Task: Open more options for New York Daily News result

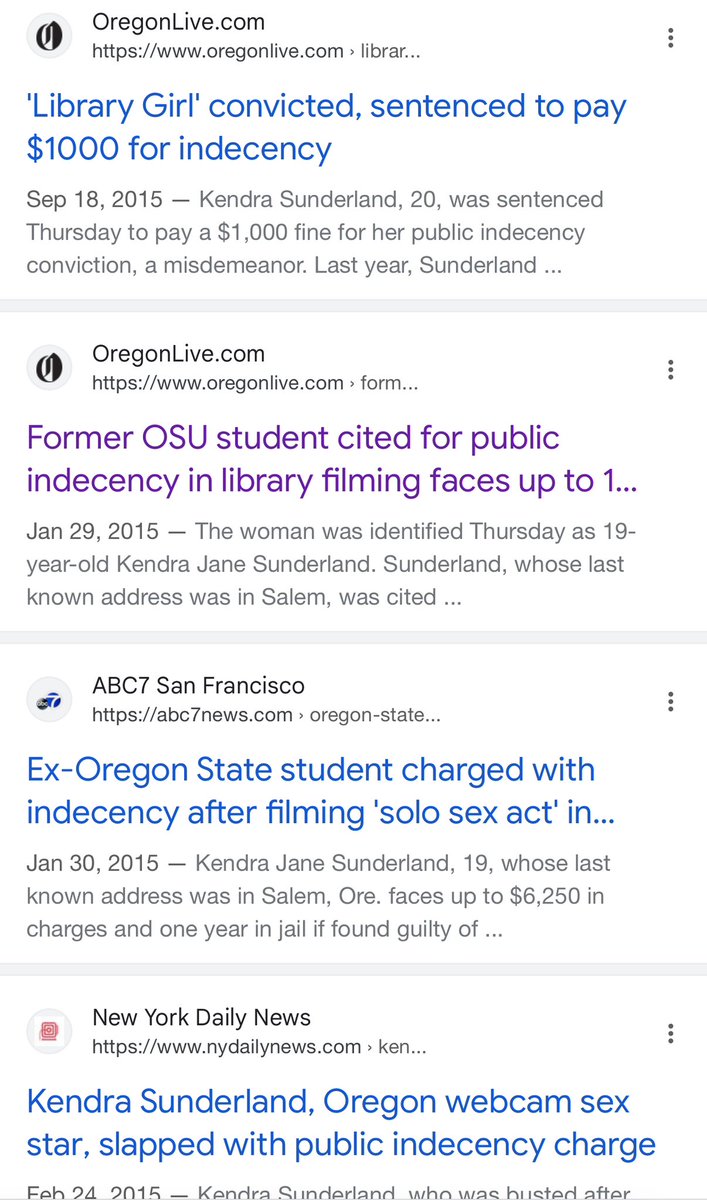Action: click(x=670, y=1034)
